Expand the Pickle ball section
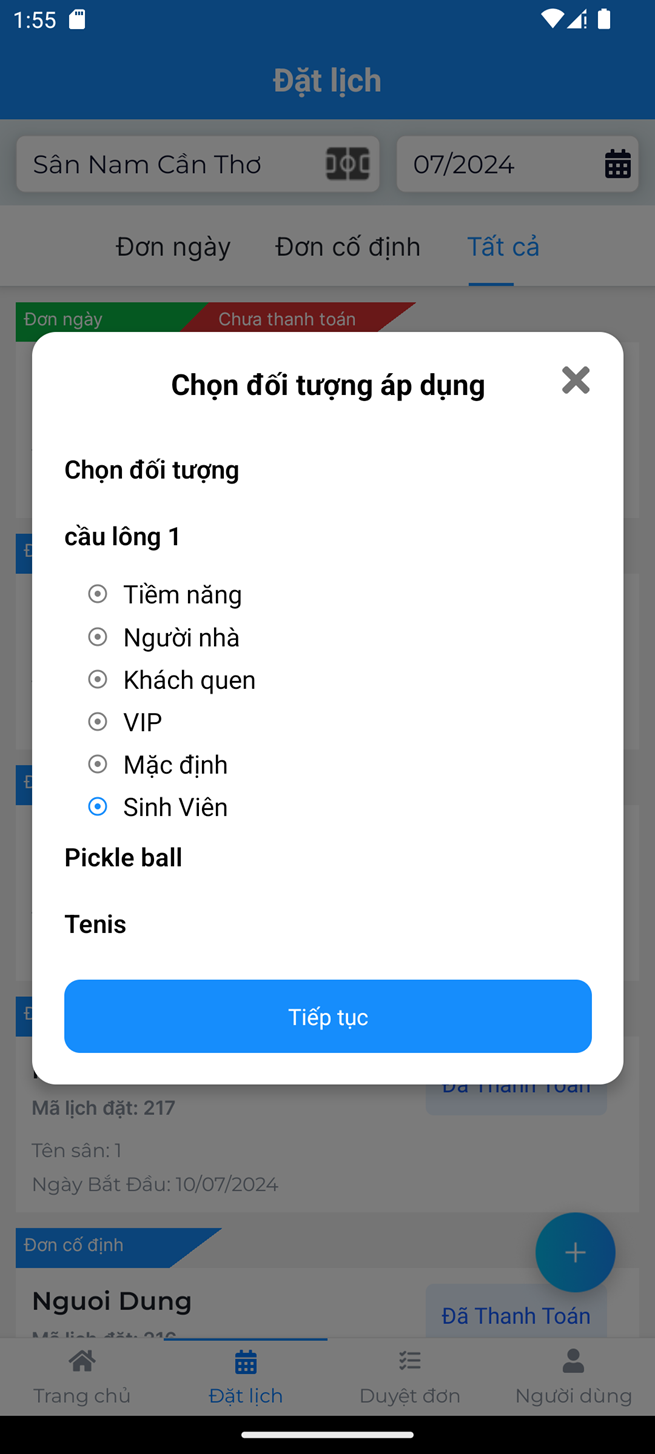This screenshot has height=1454, width=655. [x=124, y=857]
